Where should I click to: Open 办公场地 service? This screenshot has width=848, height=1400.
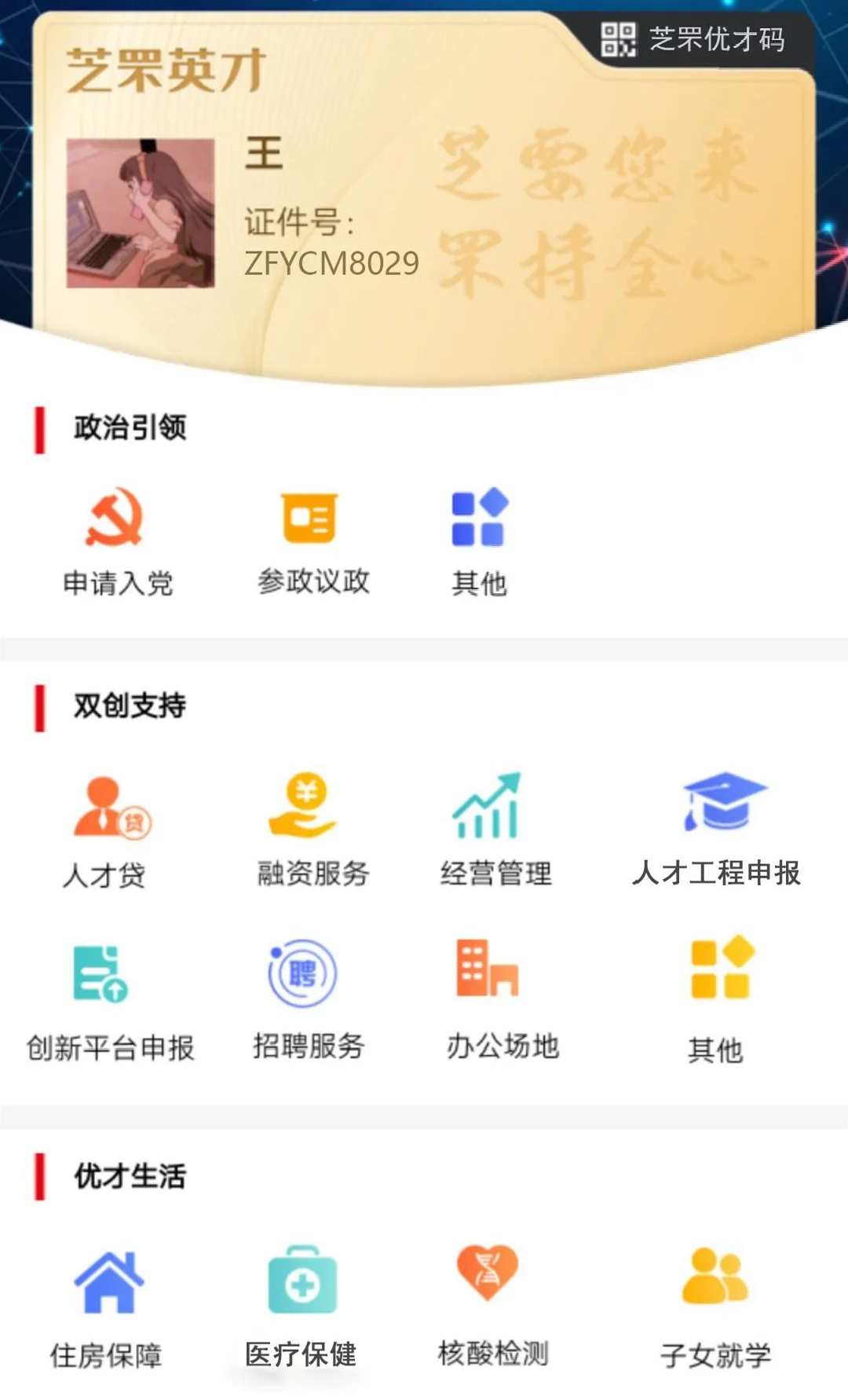pos(501,1004)
